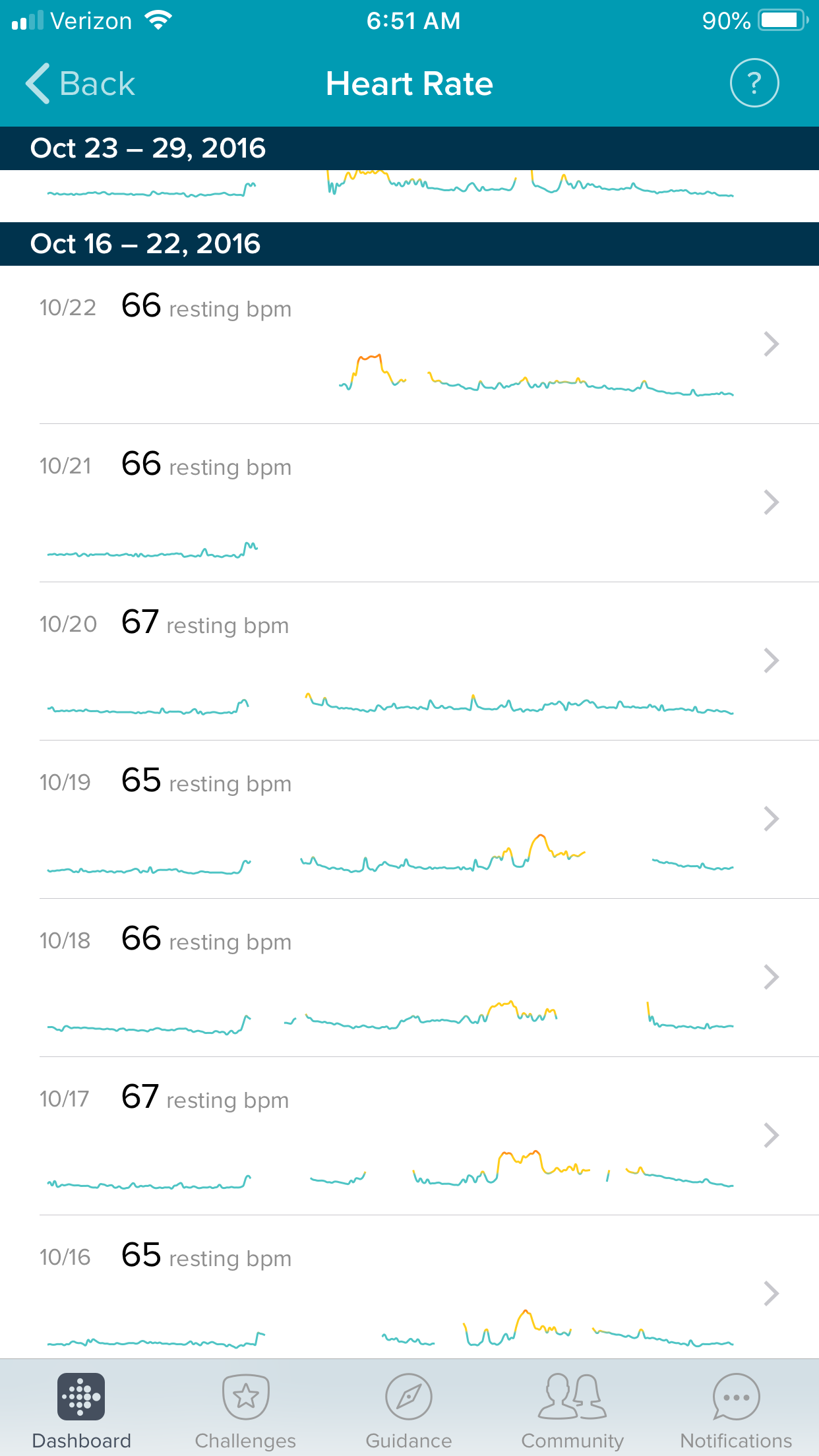Screen dimensions: 819x1456
Task: Tap the 10/17 resting bpm entry
Action: [x=409, y=1136]
